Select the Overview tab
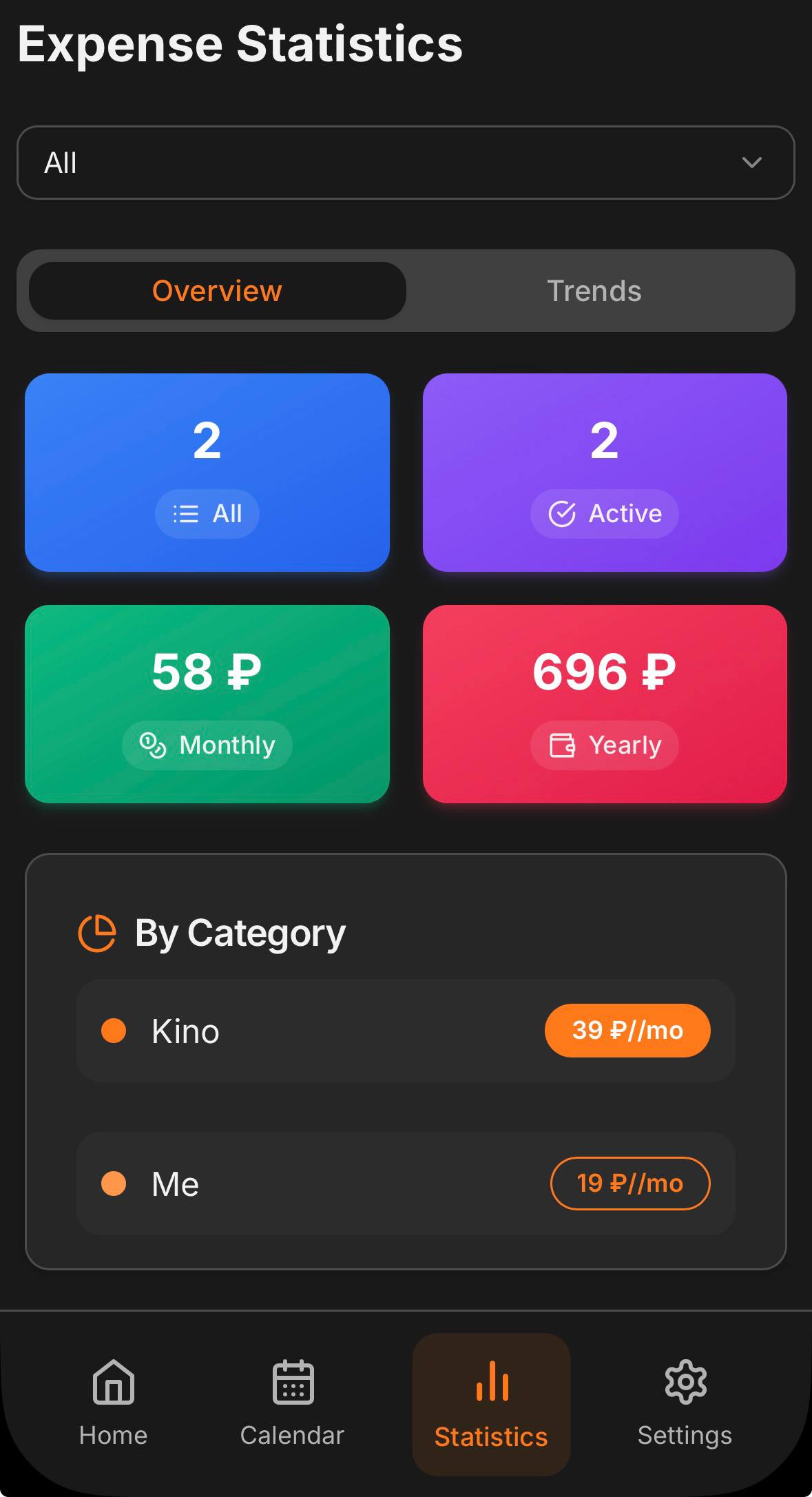Image resolution: width=812 pixels, height=1497 pixels. pyautogui.click(x=216, y=290)
